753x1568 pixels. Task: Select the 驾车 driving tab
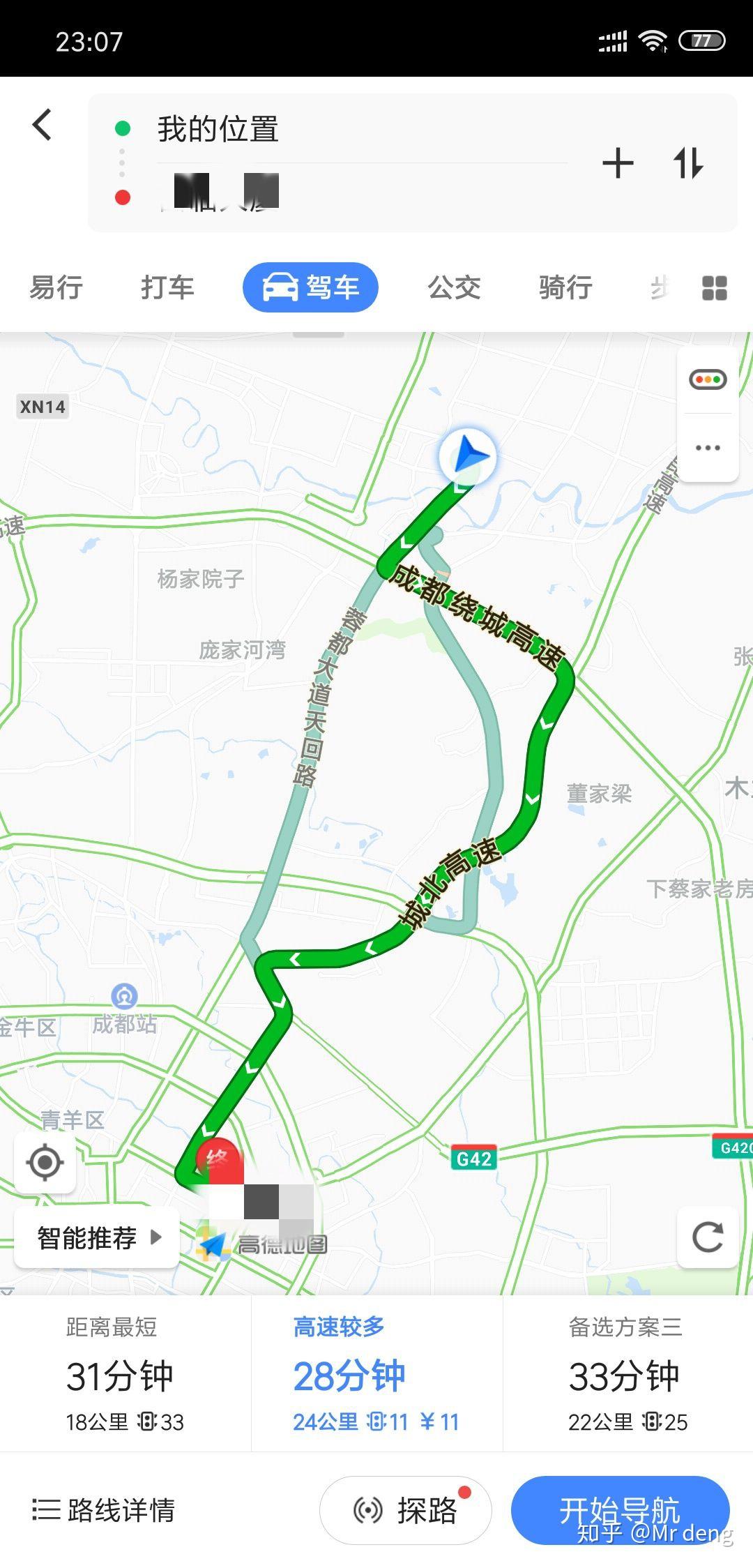[310, 287]
